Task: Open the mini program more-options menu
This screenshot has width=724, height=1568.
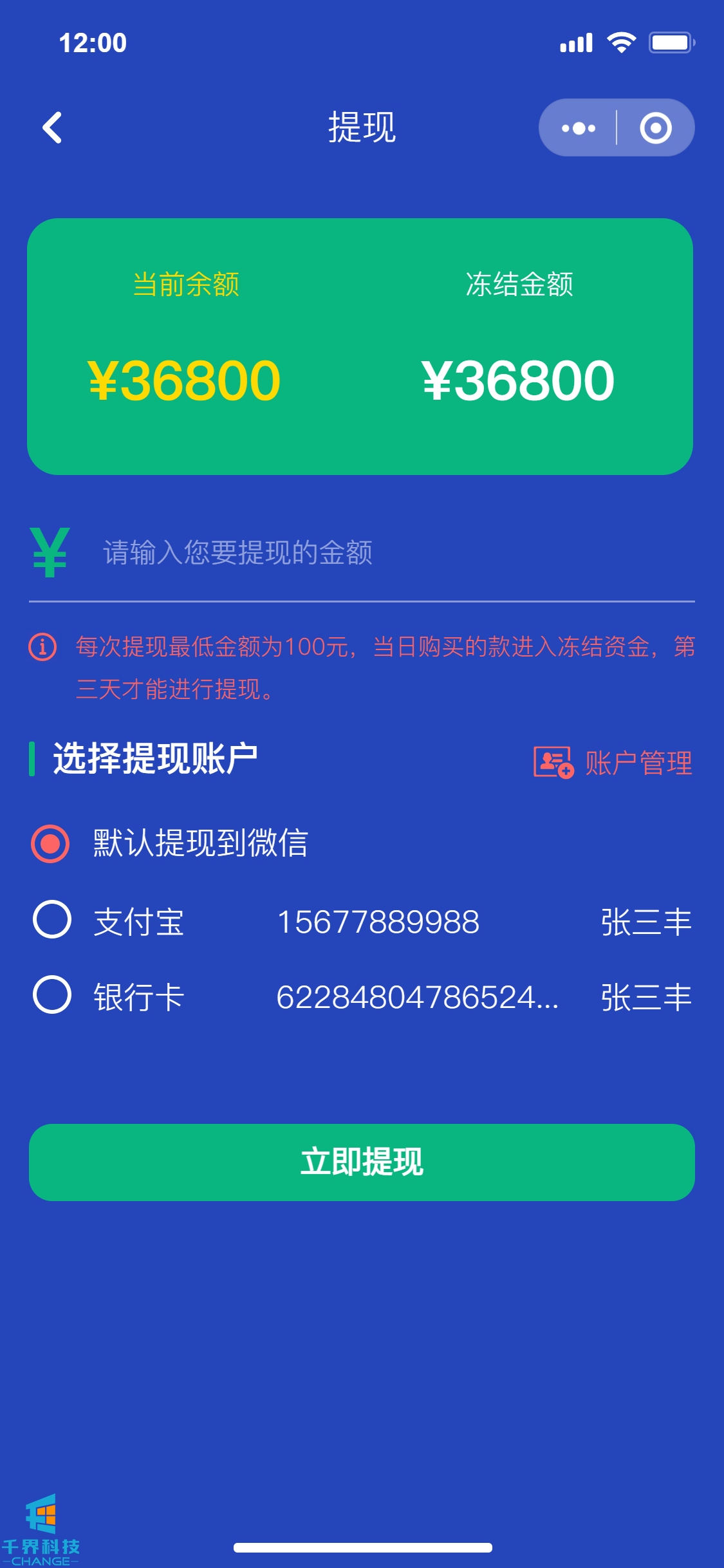Action: click(578, 128)
